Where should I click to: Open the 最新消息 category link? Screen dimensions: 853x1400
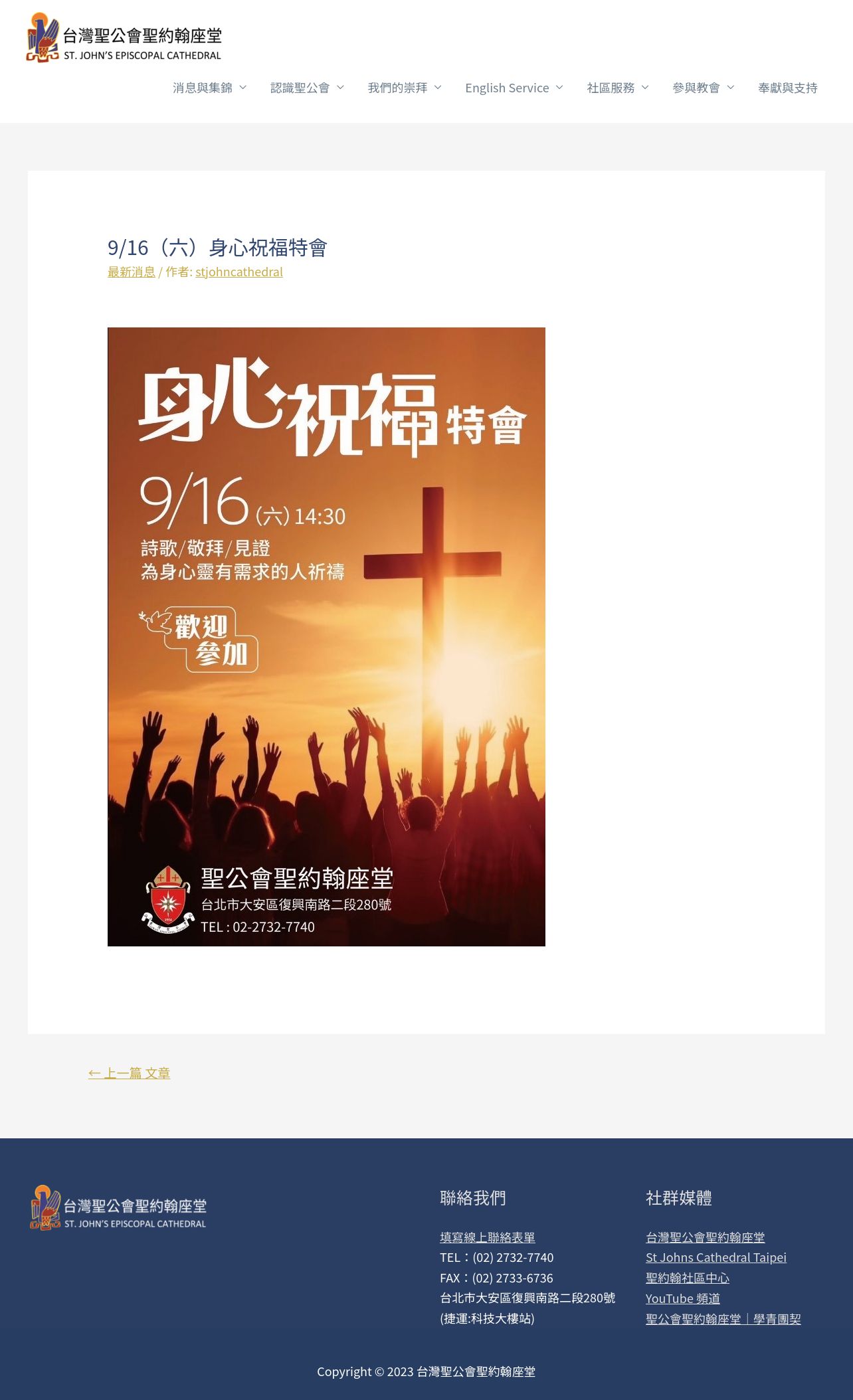132,272
